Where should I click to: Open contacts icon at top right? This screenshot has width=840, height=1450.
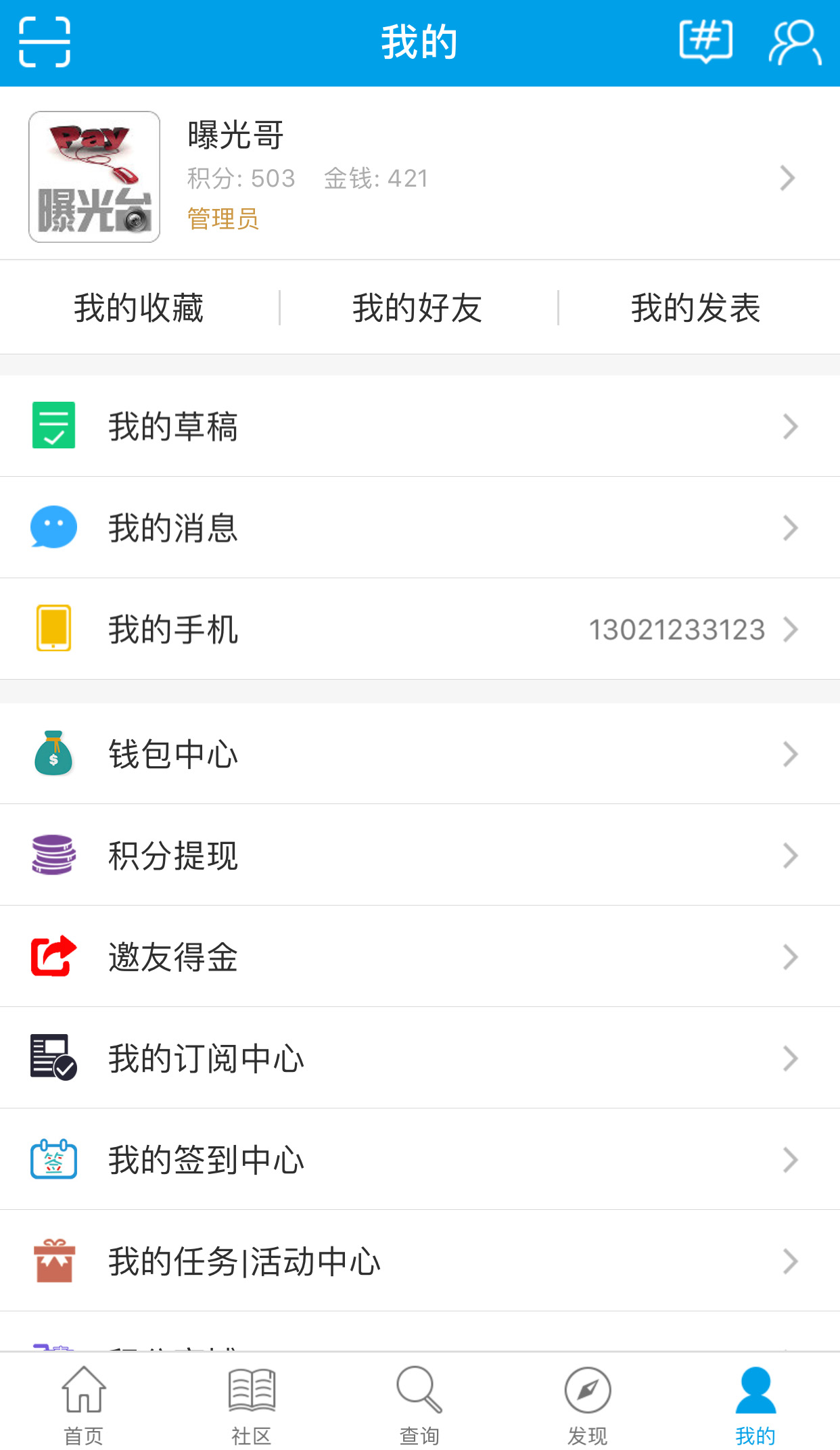(x=796, y=42)
